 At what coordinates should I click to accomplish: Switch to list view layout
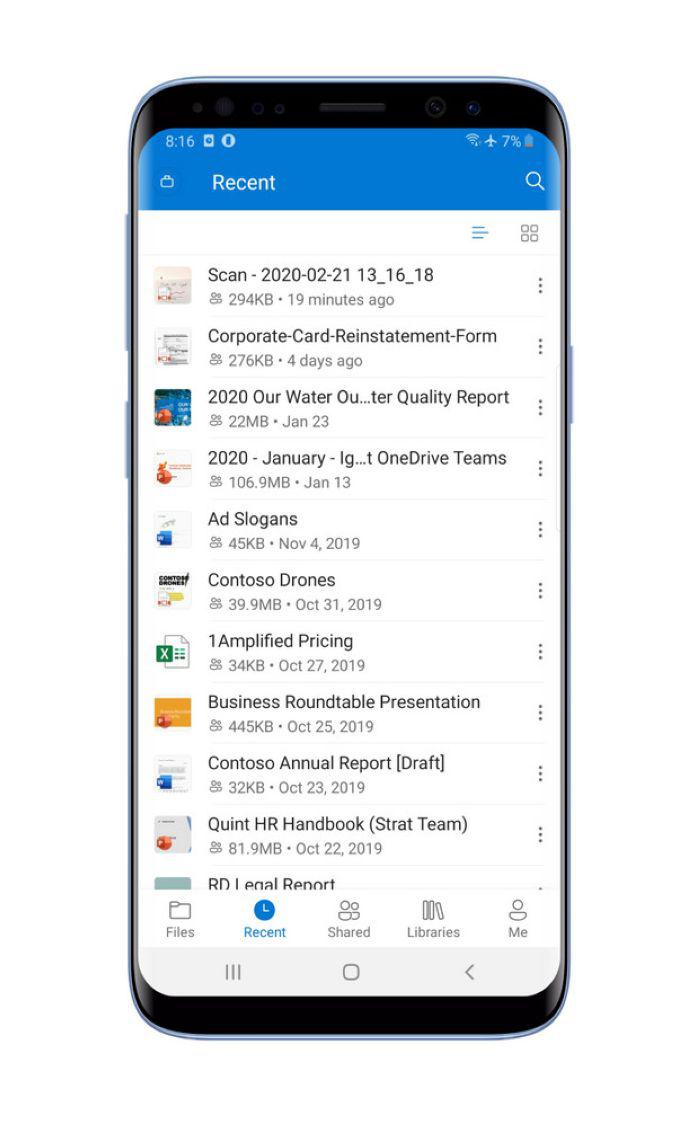480,233
